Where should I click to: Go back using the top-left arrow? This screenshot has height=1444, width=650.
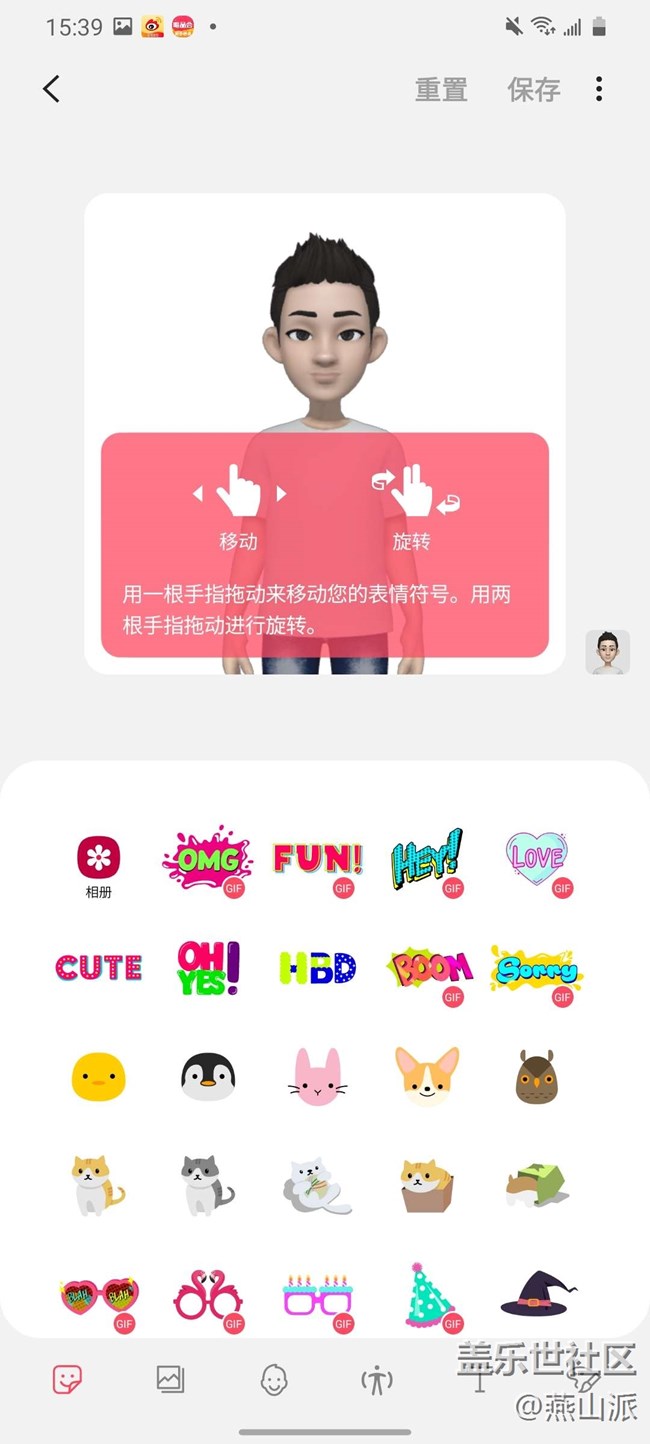(52, 89)
